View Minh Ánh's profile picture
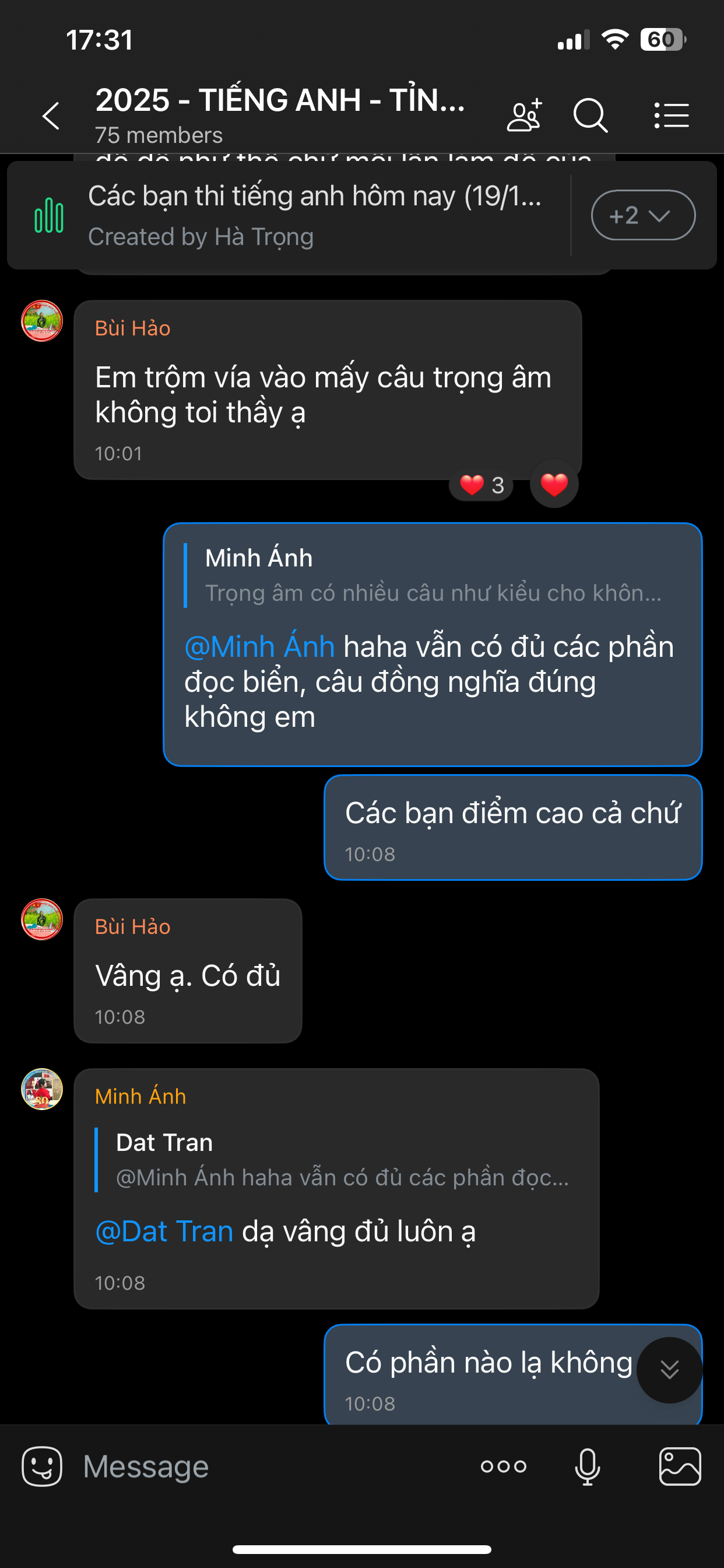The width and height of the screenshot is (724, 1568). [x=42, y=1089]
